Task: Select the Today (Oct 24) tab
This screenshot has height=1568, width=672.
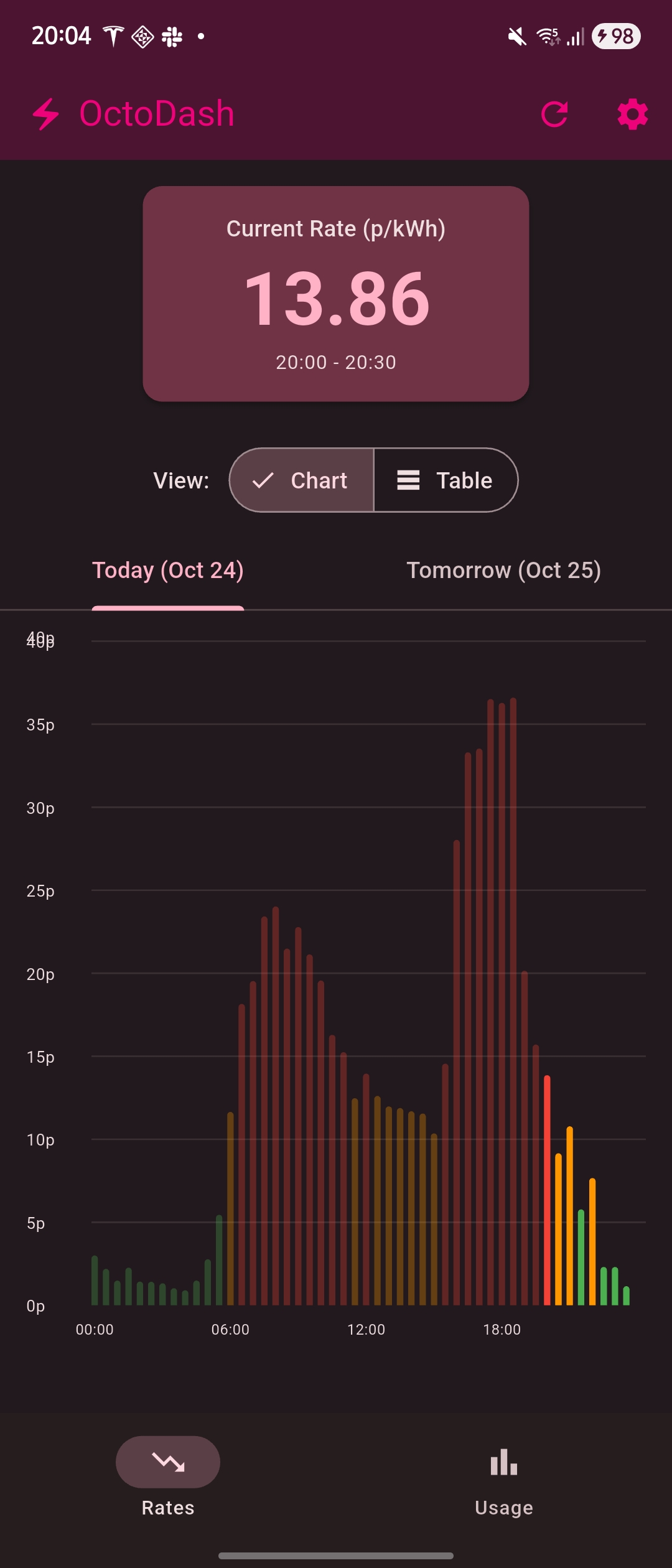Action: pos(168,570)
